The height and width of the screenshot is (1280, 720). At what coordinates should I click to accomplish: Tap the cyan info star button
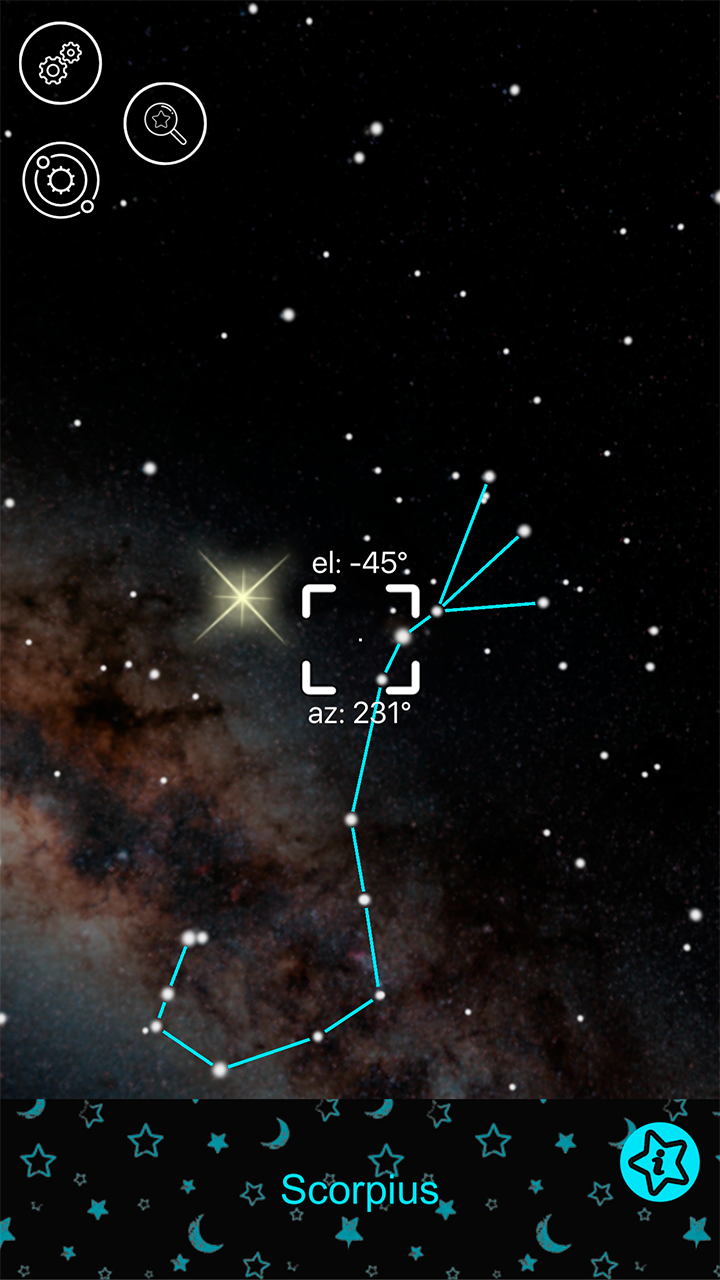(x=659, y=1163)
